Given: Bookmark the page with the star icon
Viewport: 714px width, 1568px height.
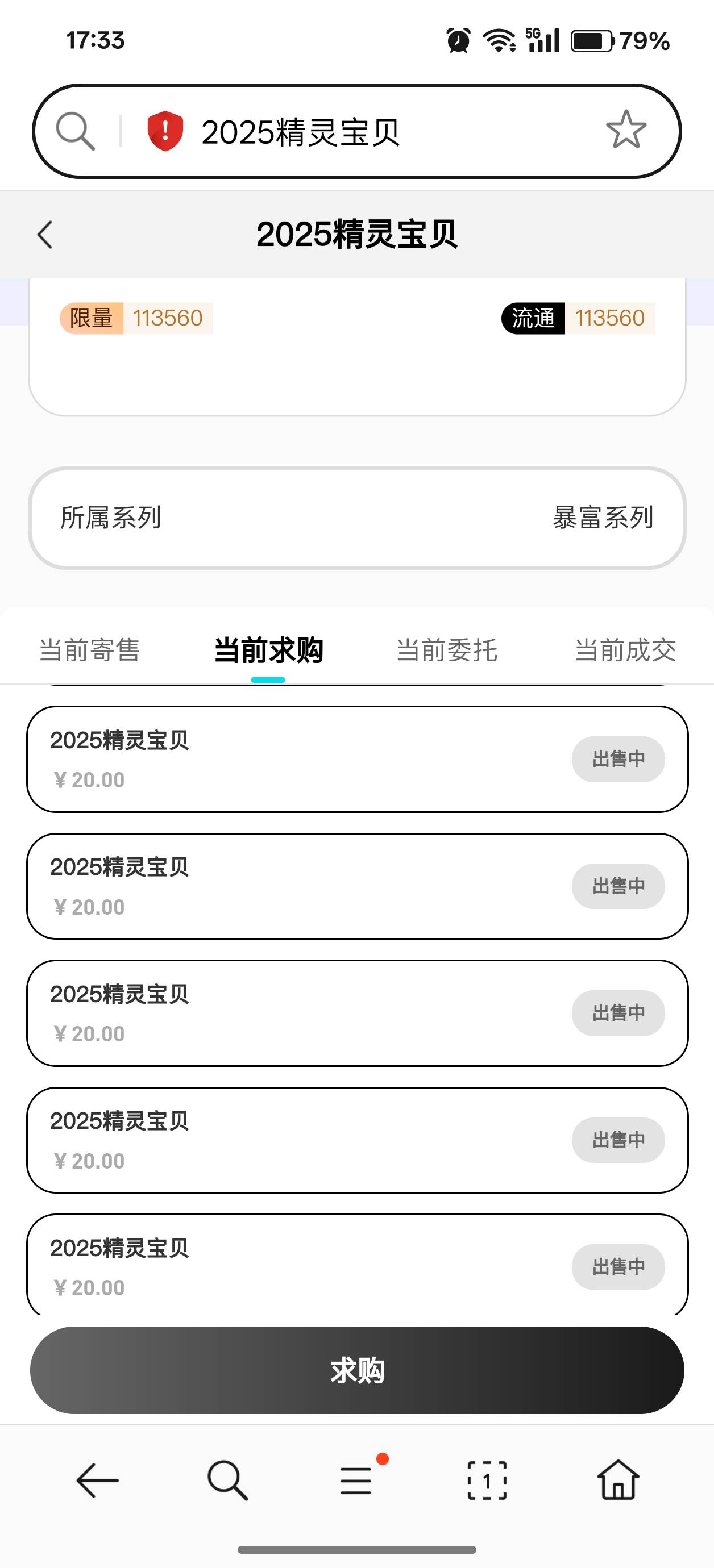Looking at the screenshot, I should pos(626,130).
